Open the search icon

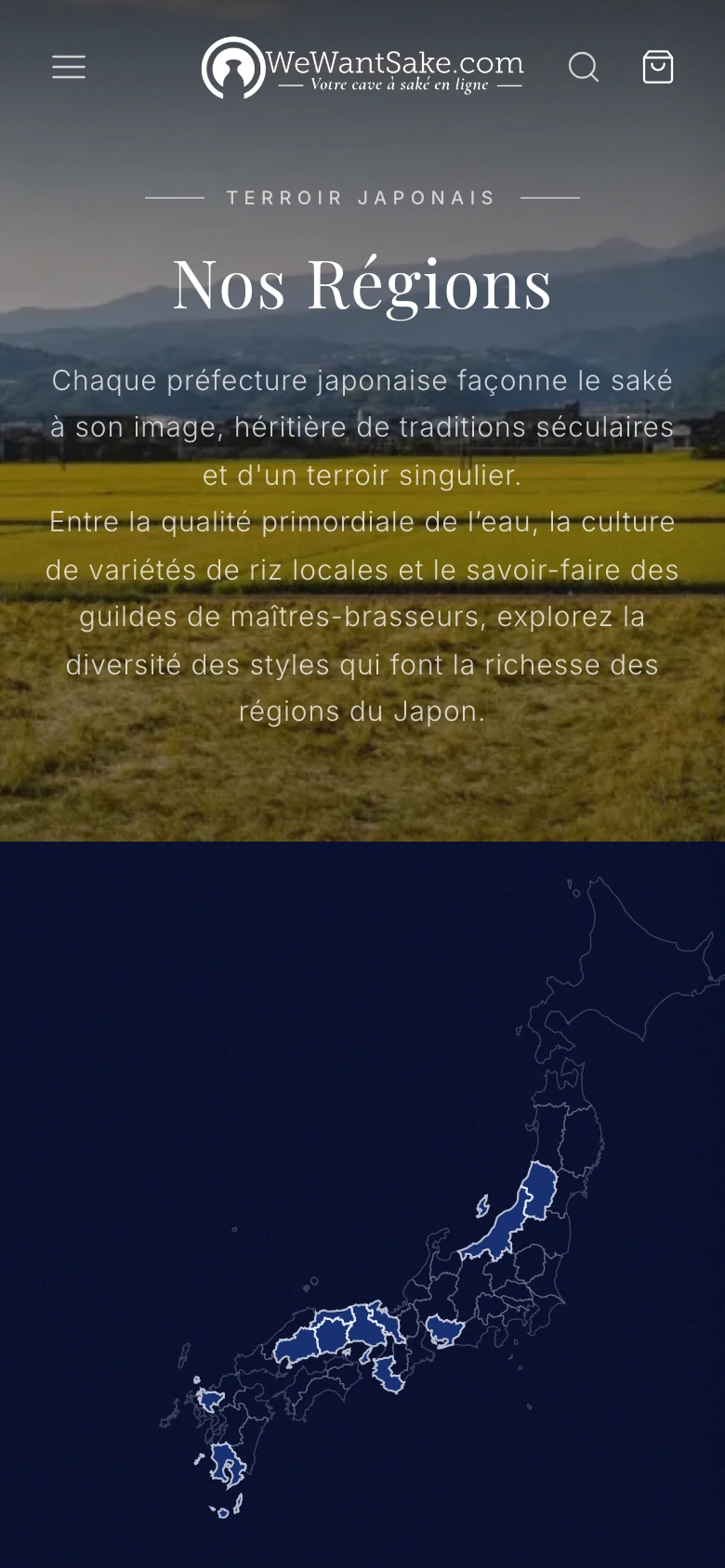(x=584, y=67)
